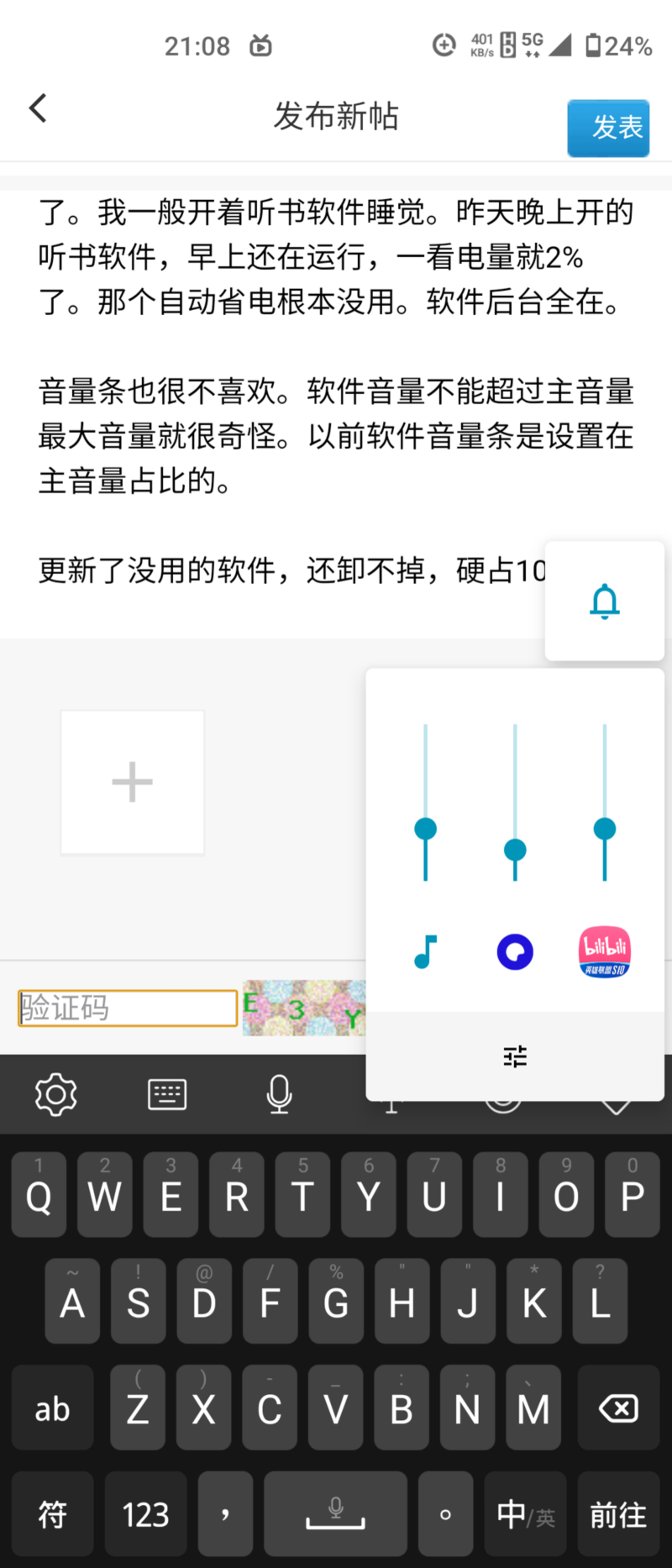
Task: Toggle the ringer mode bell
Action: [x=605, y=602]
